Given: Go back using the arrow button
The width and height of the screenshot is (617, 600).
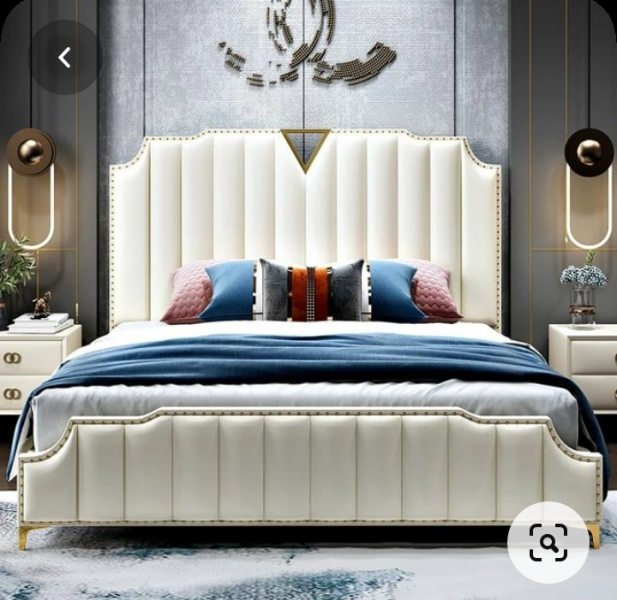Looking at the screenshot, I should click(65, 58).
